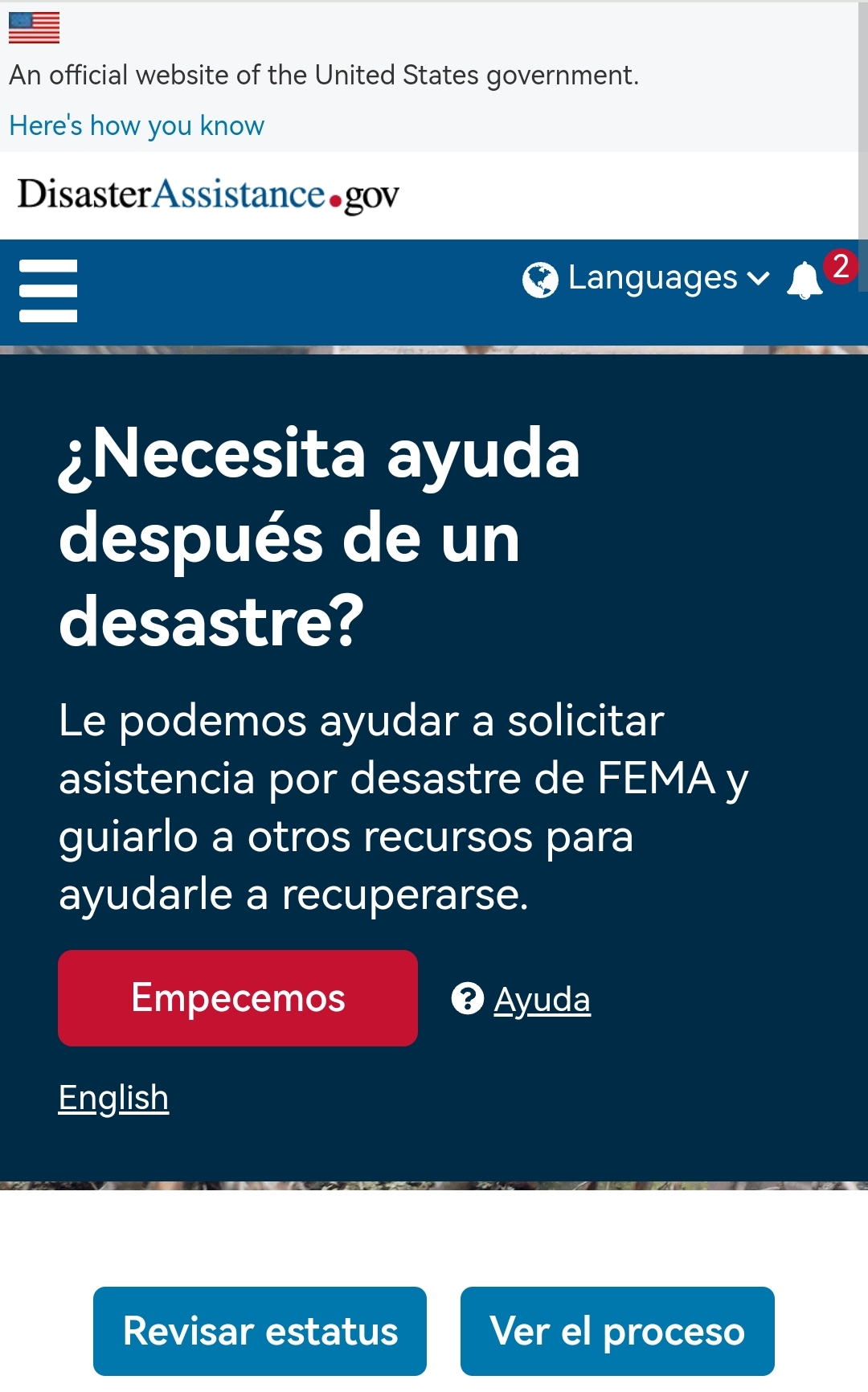Expand "Here's how you know" details
The width and height of the screenshot is (868, 1392).
point(137,126)
